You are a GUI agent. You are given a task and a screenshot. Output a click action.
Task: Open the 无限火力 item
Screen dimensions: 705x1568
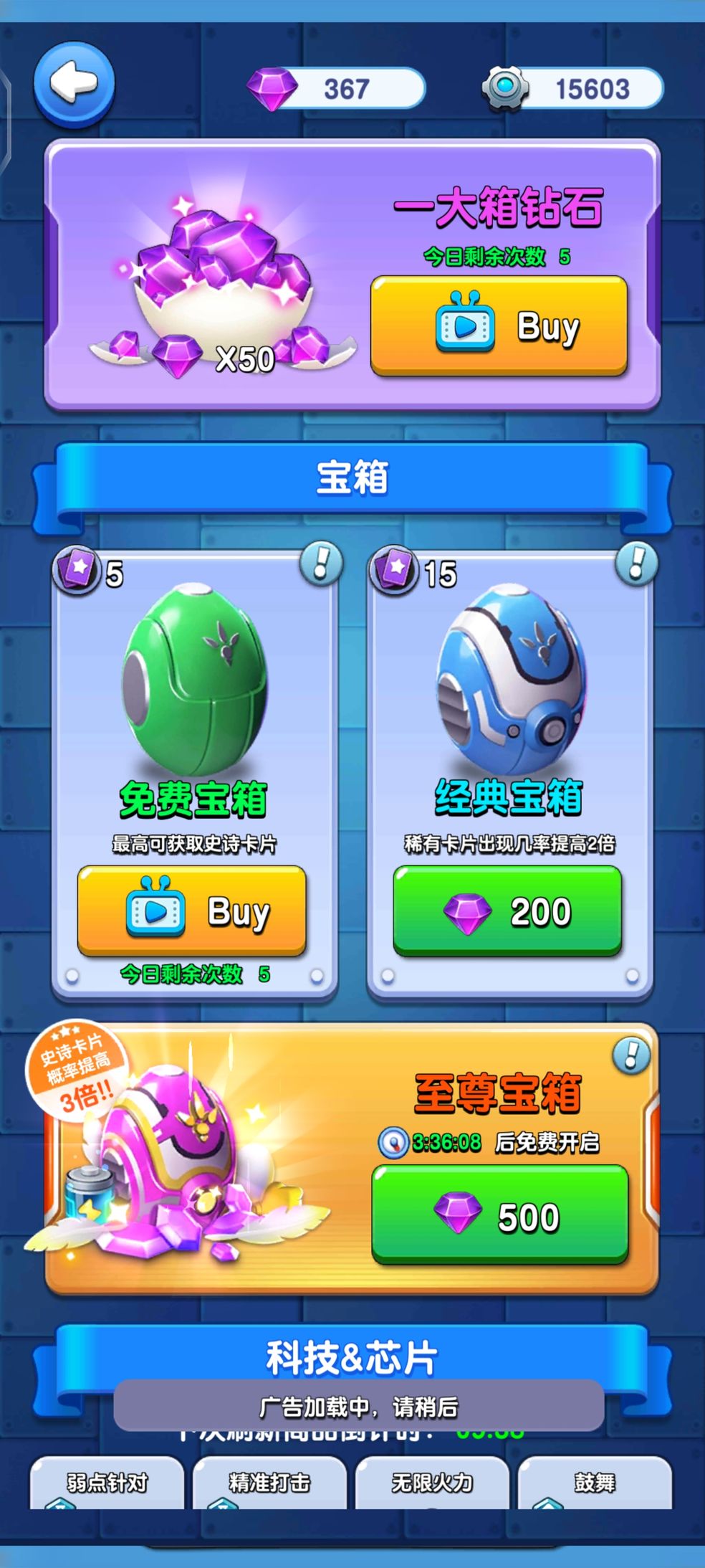[432, 1482]
